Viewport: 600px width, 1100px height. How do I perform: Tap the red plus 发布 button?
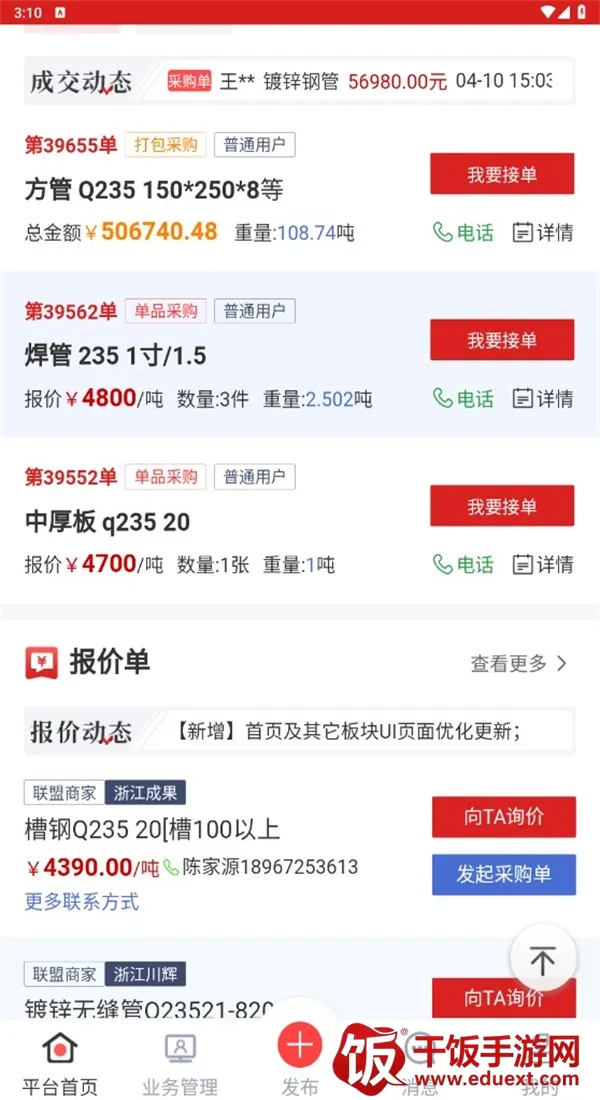[300, 1048]
